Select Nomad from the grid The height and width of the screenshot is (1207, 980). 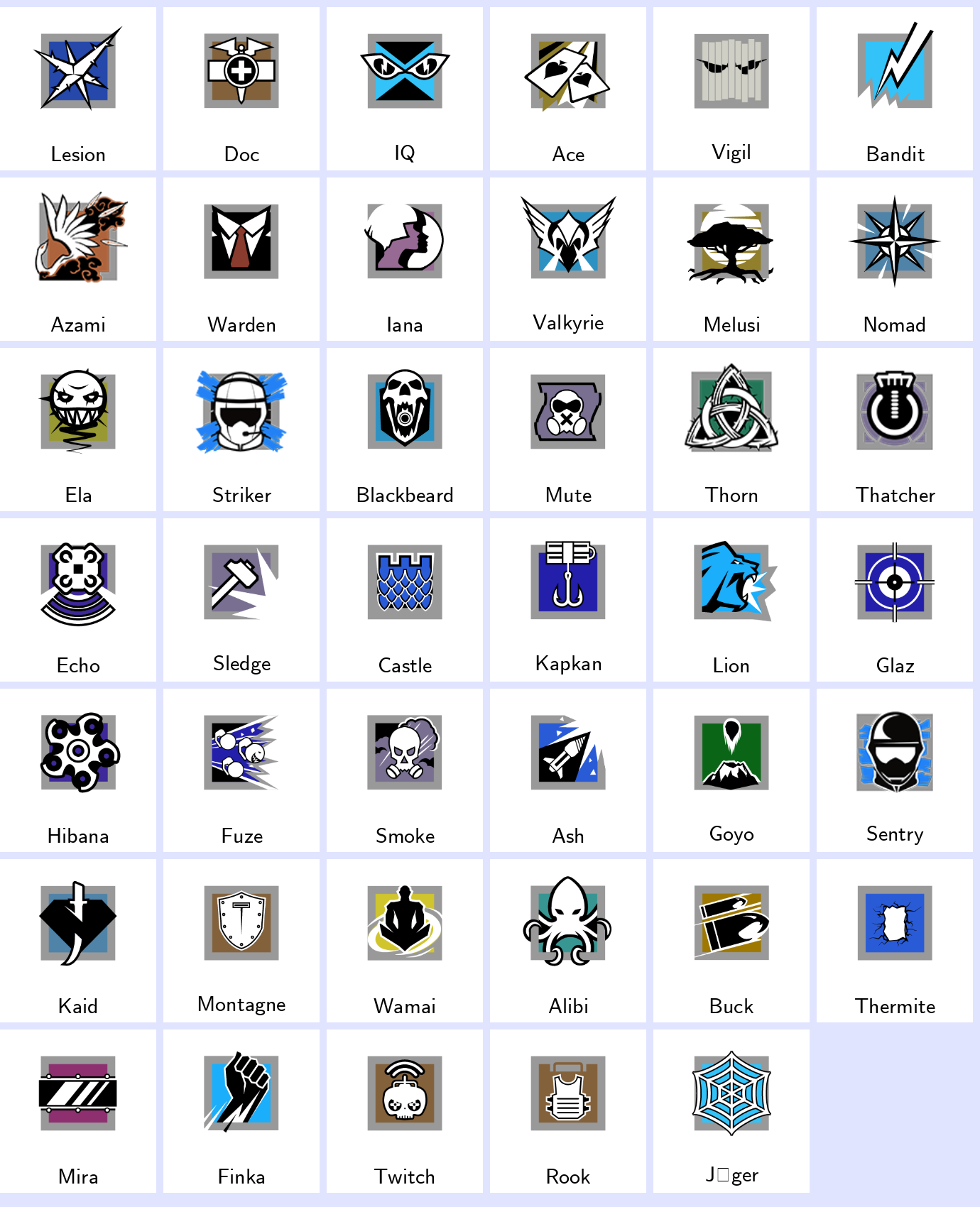click(x=895, y=259)
